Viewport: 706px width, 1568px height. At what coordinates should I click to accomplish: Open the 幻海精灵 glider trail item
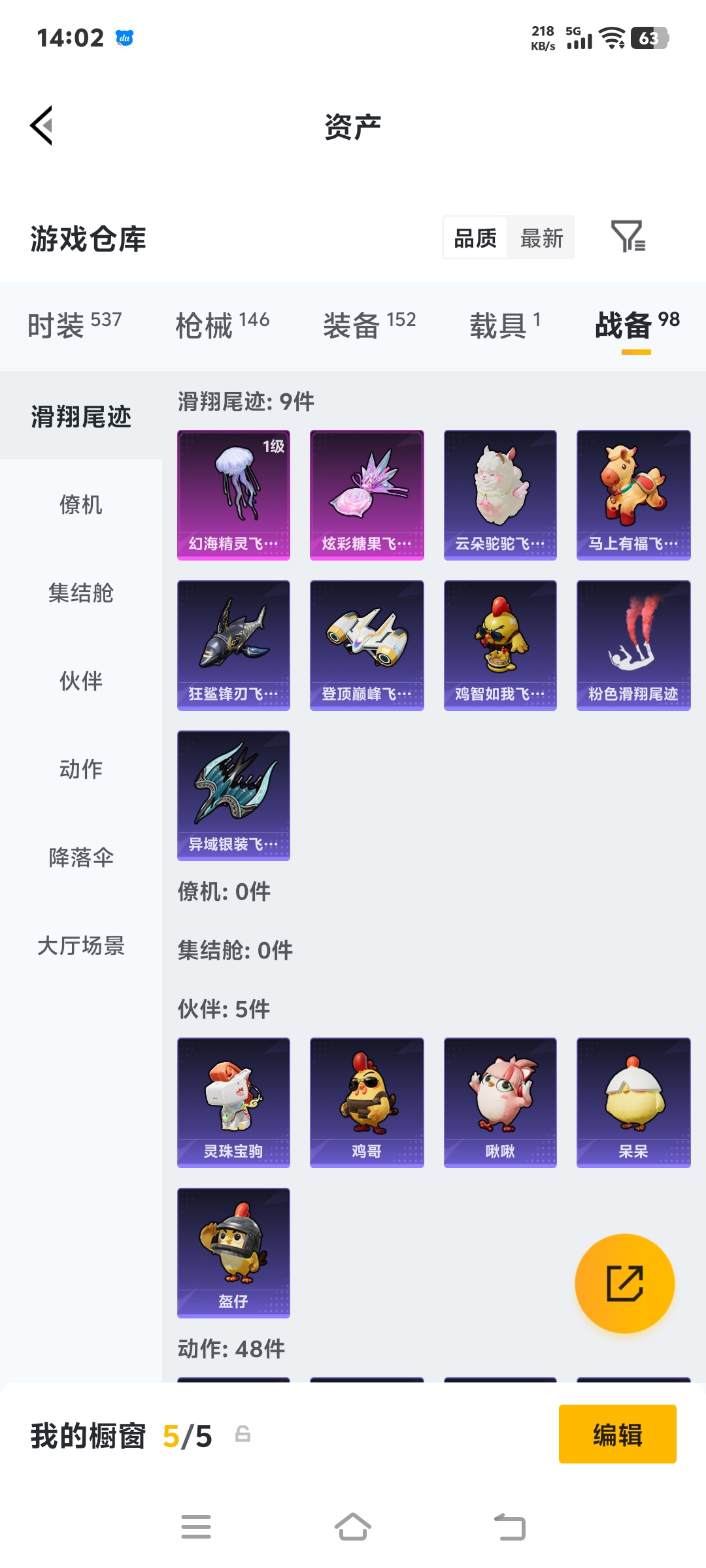[x=233, y=495]
